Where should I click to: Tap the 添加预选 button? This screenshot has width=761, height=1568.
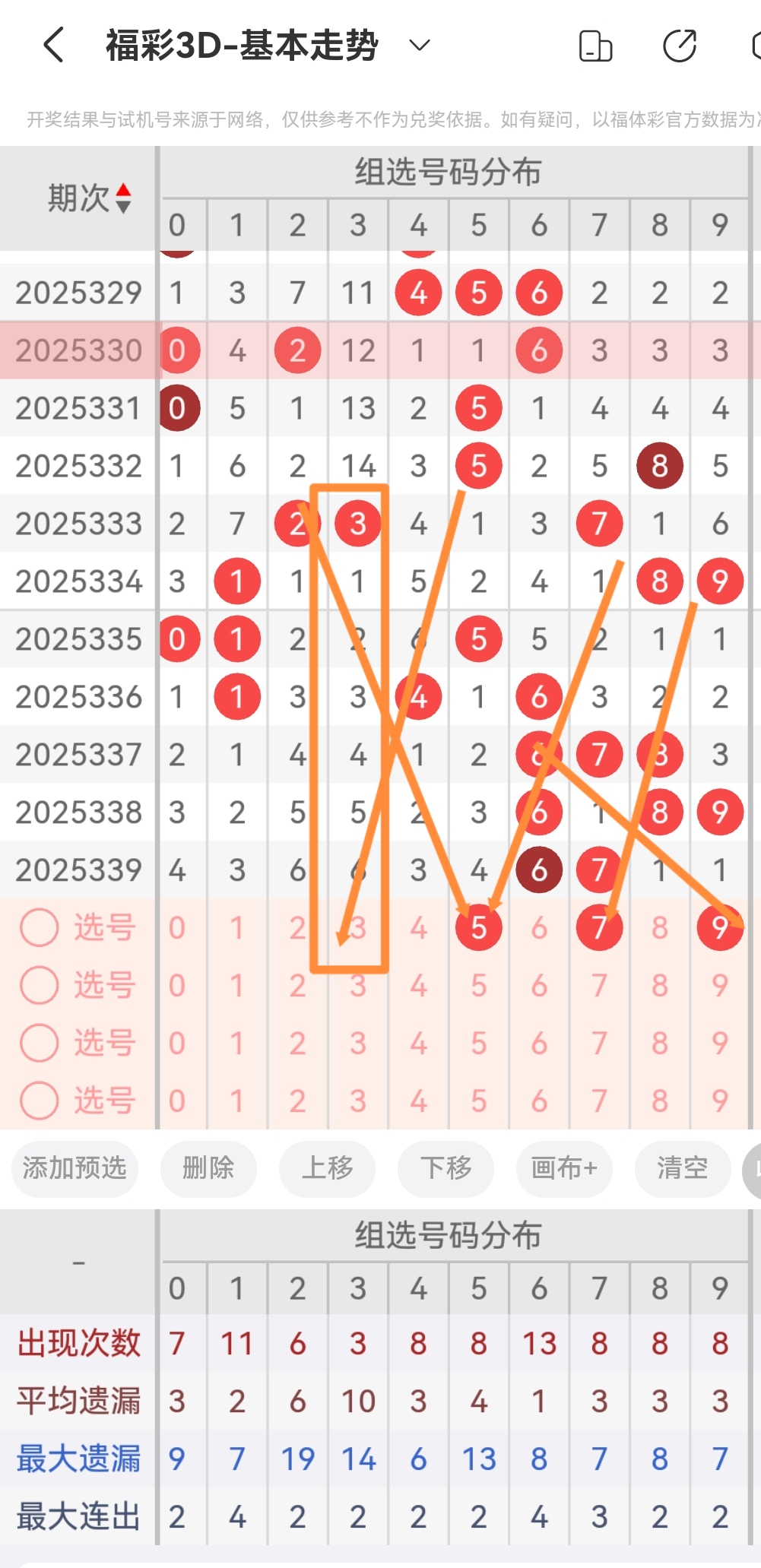click(x=74, y=1170)
